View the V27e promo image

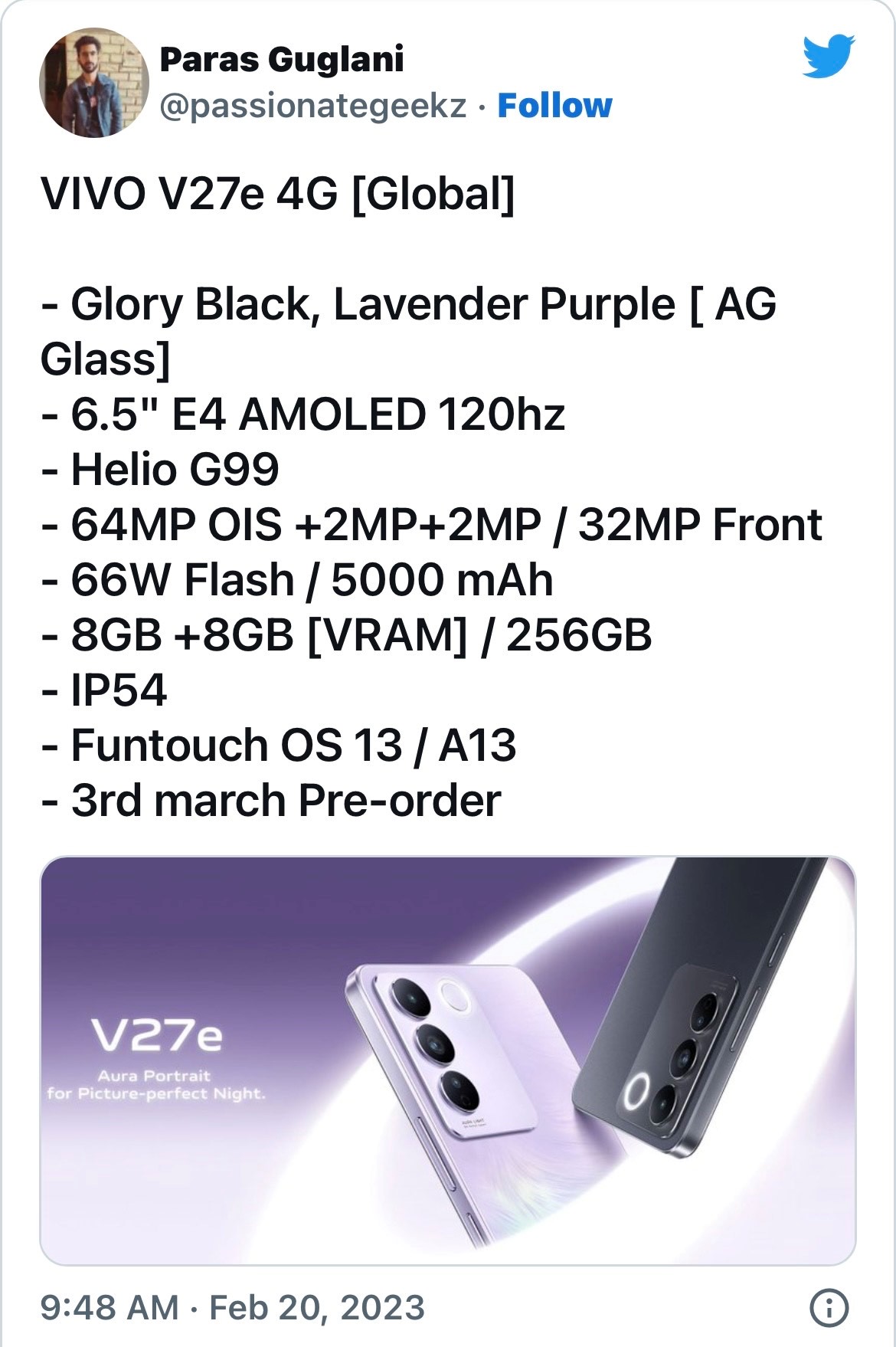point(447,1060)
